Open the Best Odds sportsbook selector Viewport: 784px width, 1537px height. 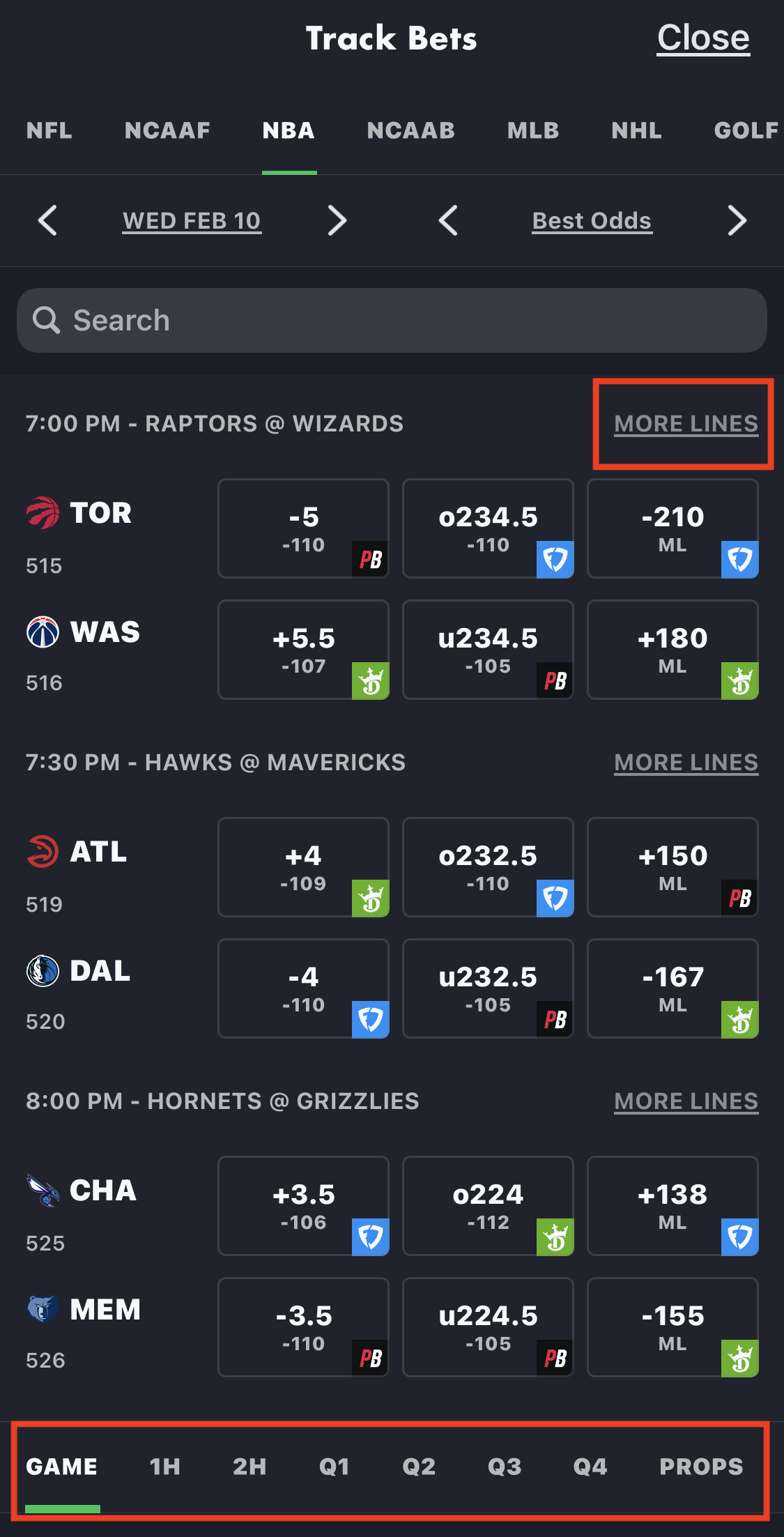[x=592, y=220]
